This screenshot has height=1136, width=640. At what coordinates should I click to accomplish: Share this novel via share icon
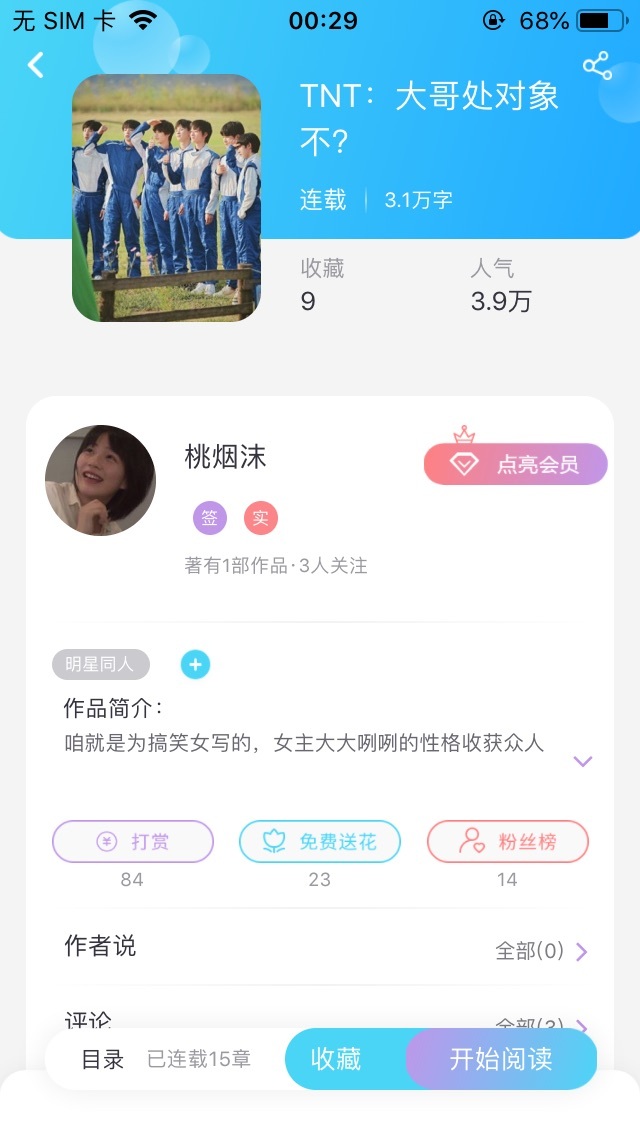[x=597, y=66]
